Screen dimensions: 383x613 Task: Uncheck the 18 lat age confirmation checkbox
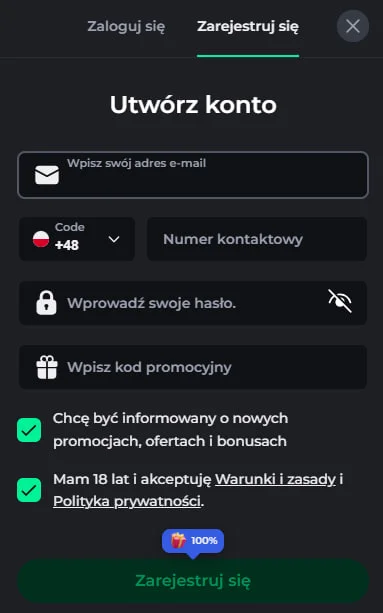(29, 490)
